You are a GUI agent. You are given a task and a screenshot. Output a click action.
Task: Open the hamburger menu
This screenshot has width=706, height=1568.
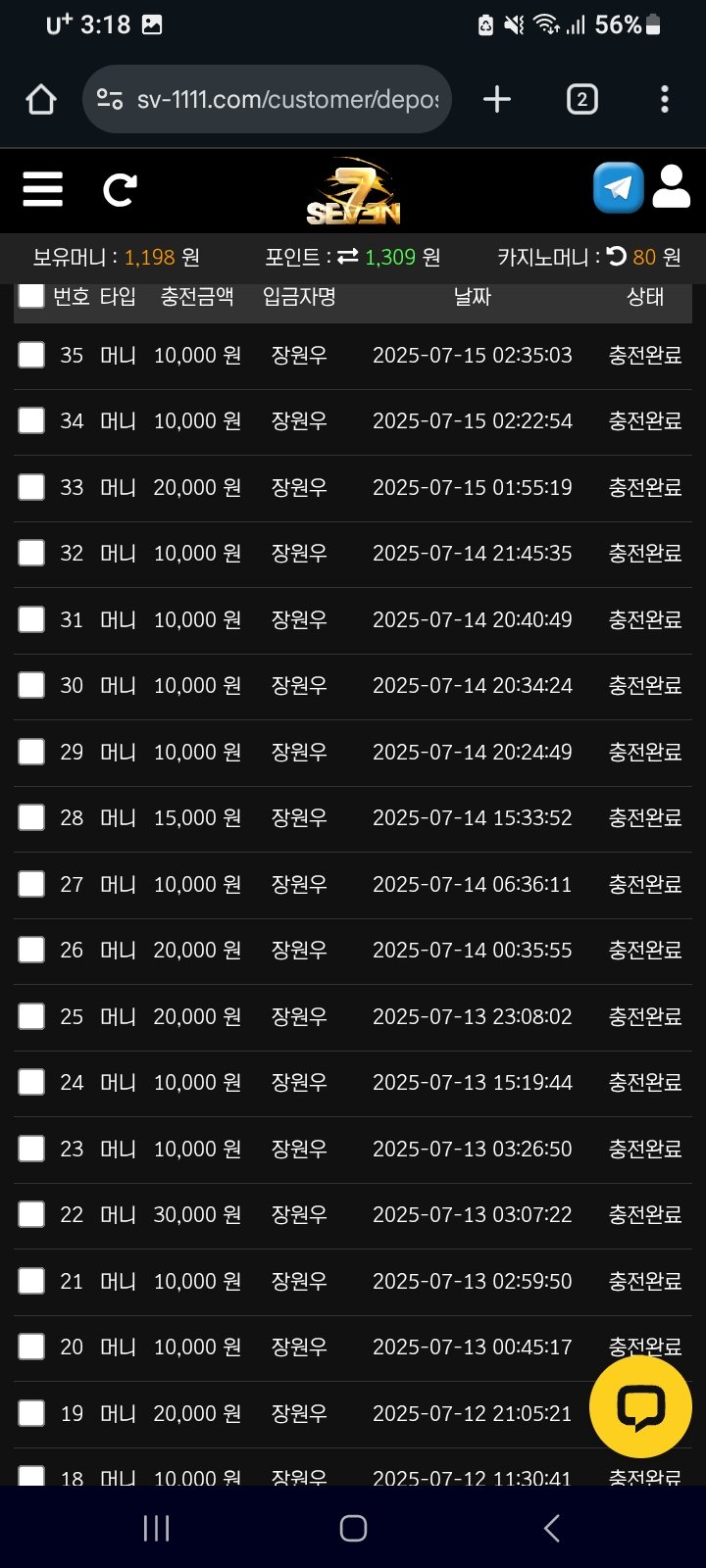coord(43,189)
